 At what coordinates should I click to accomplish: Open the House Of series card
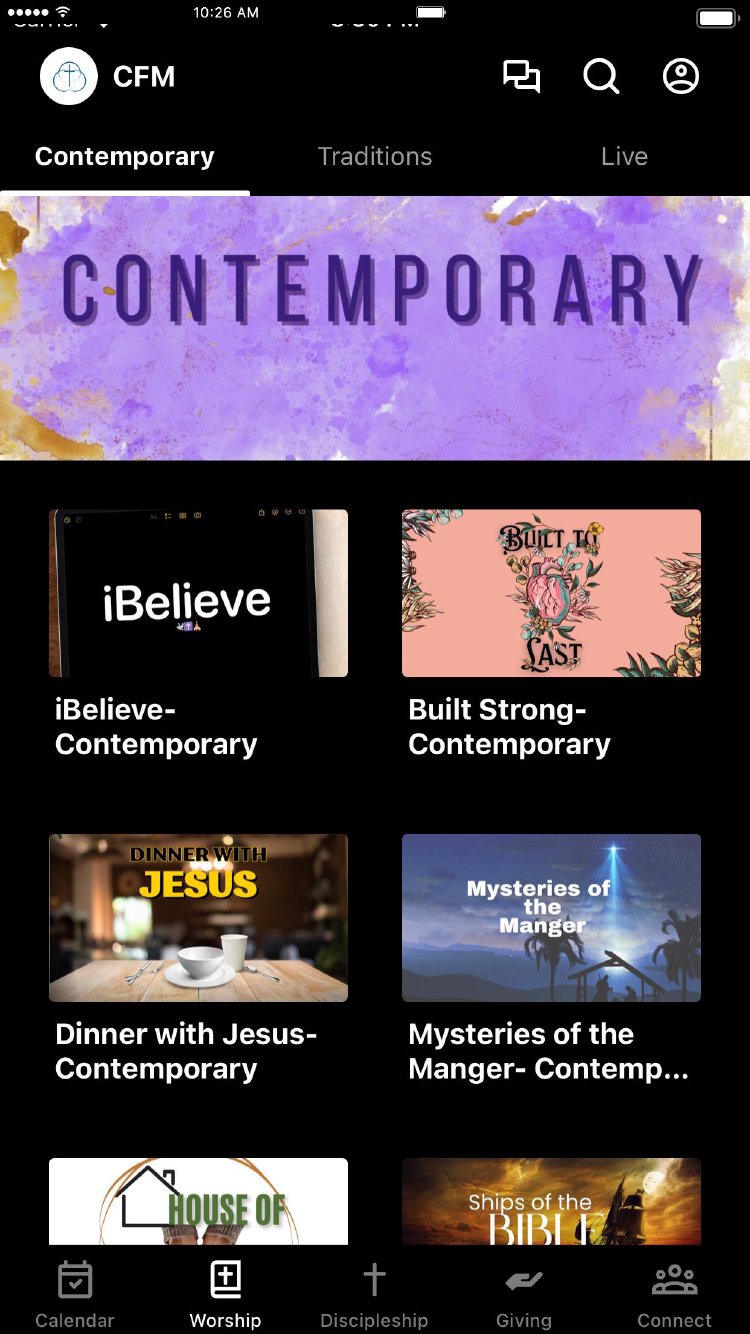pos(198,1201)
